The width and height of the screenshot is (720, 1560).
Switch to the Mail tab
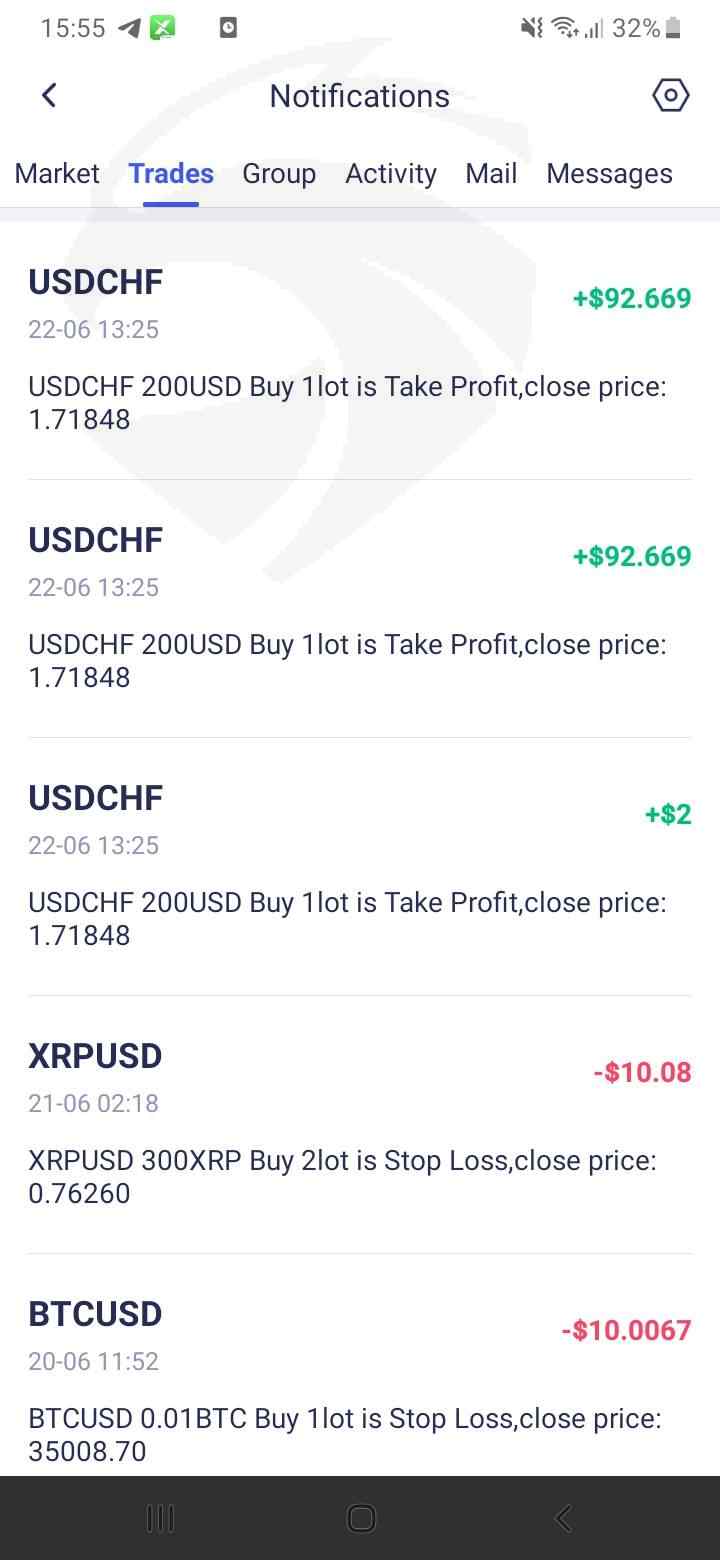[x=491, y=174]
